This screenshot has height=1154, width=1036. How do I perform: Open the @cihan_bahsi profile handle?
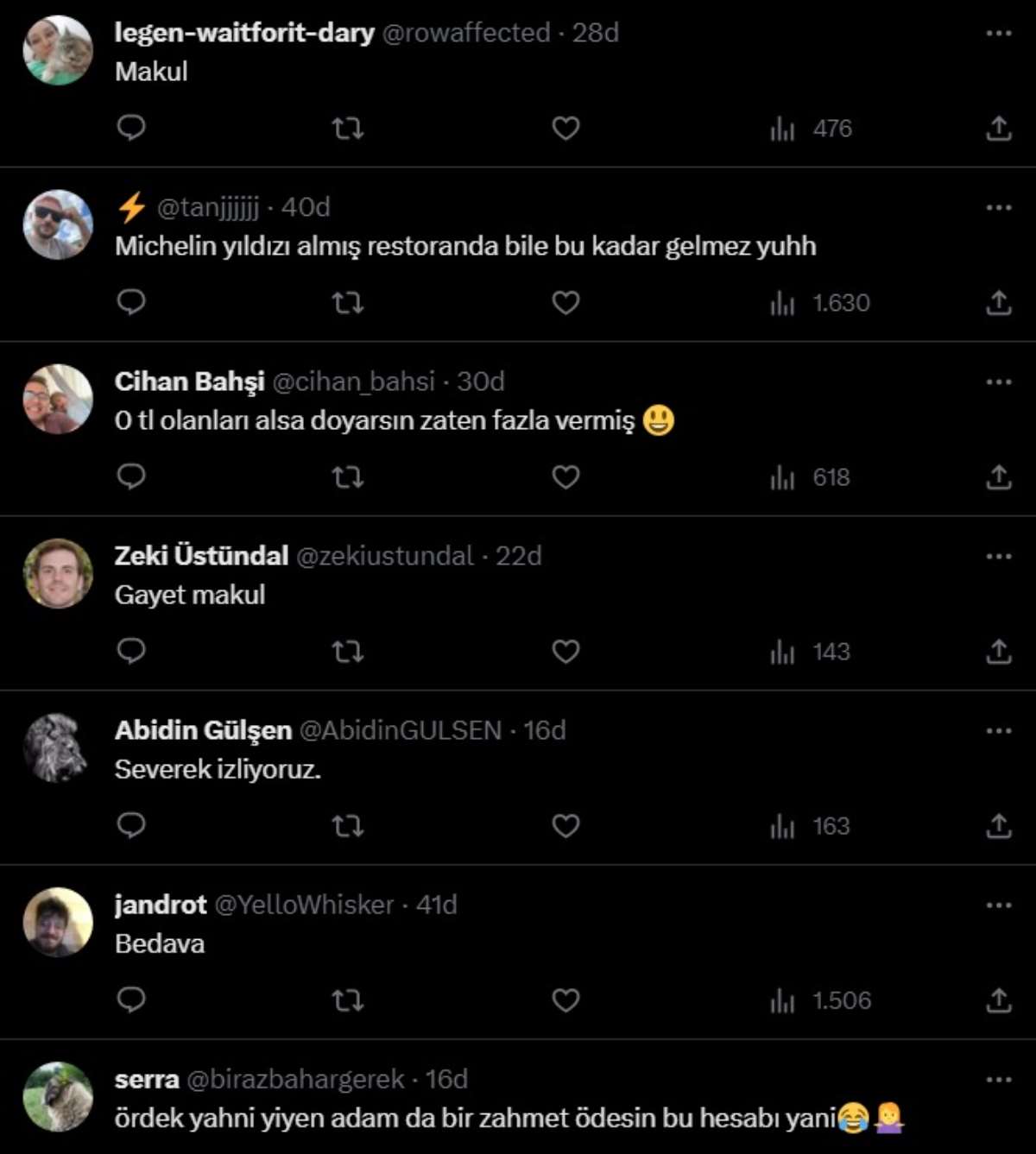coord(353,382)
